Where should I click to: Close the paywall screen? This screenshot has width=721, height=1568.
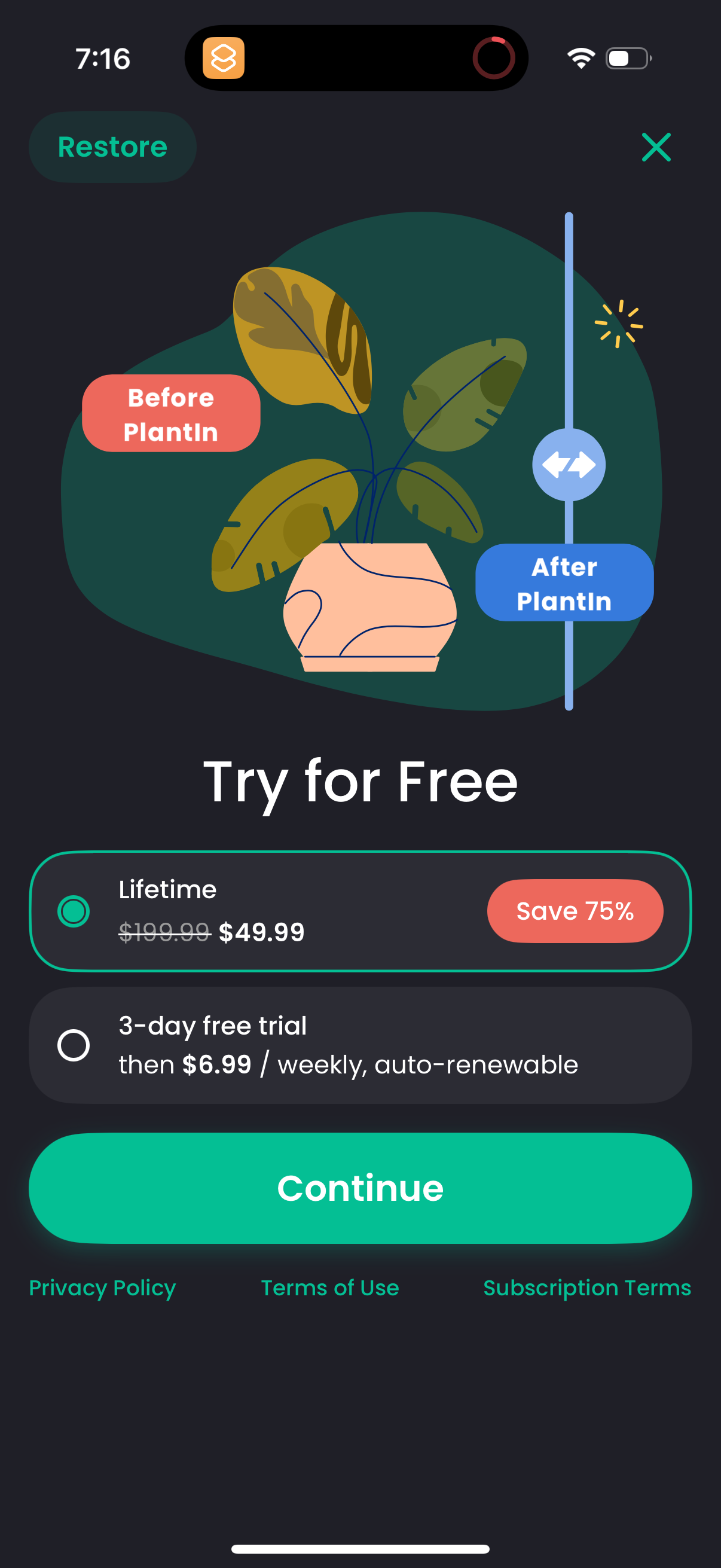tap(656, 148)
